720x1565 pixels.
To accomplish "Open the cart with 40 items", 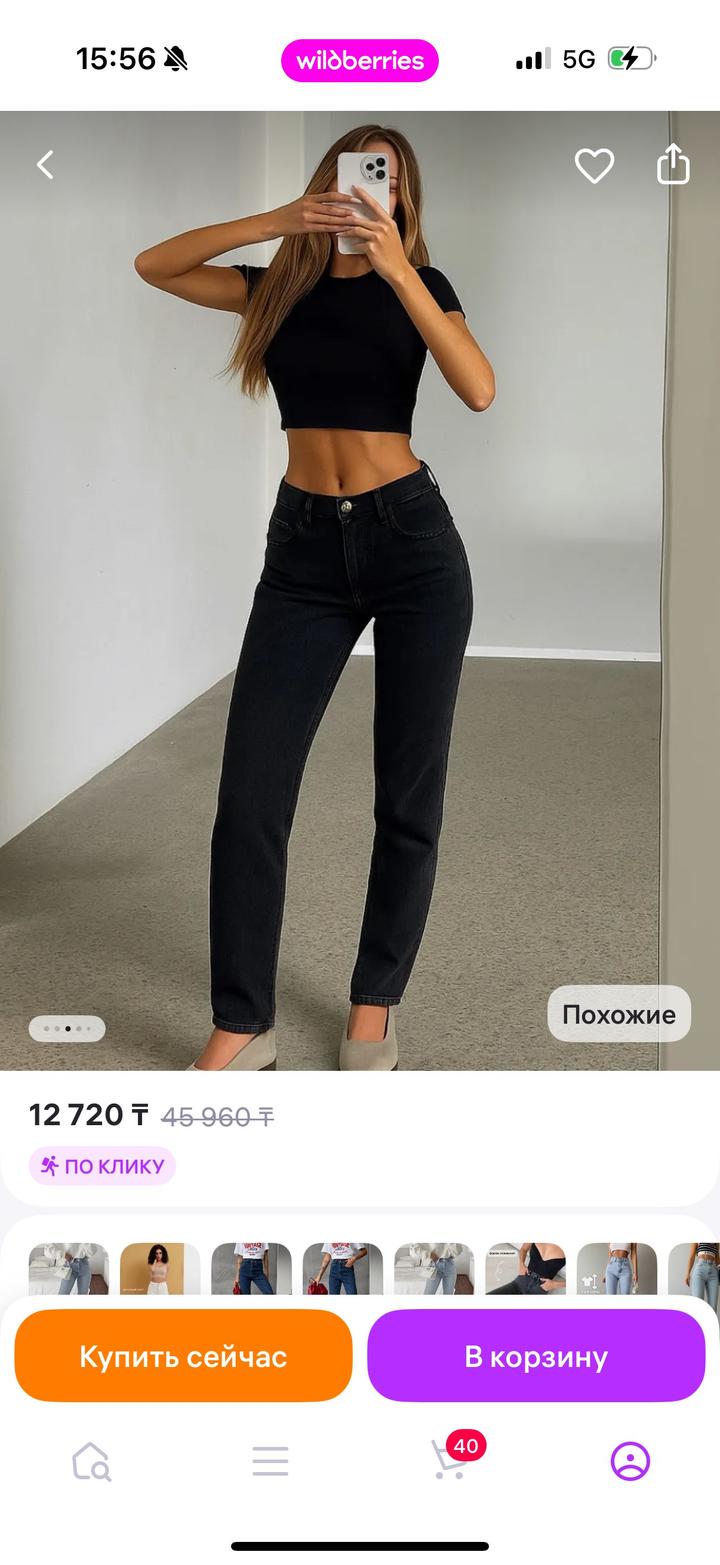I will coord(449,1461).
